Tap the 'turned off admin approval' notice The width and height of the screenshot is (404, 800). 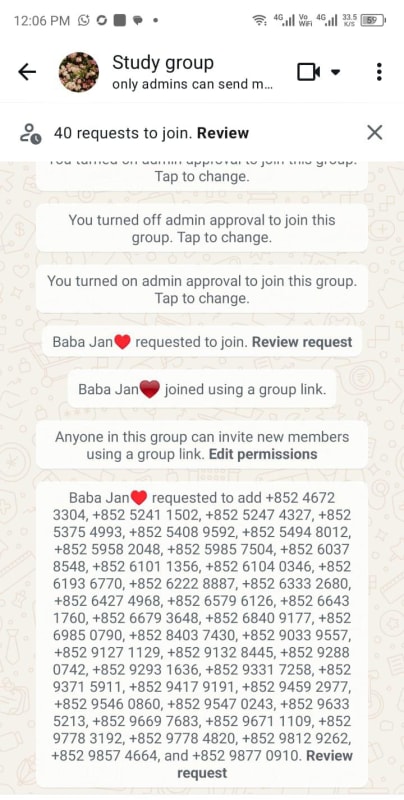pyautogui.click(x=202, y=229)
